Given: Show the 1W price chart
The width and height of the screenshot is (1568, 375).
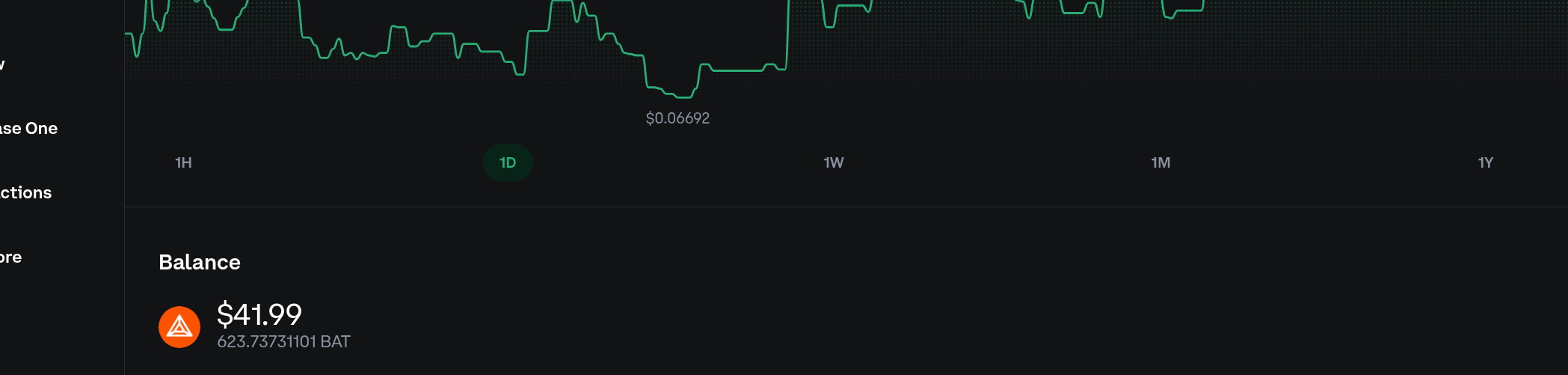Looking at the screenshot, I should 834,162.
